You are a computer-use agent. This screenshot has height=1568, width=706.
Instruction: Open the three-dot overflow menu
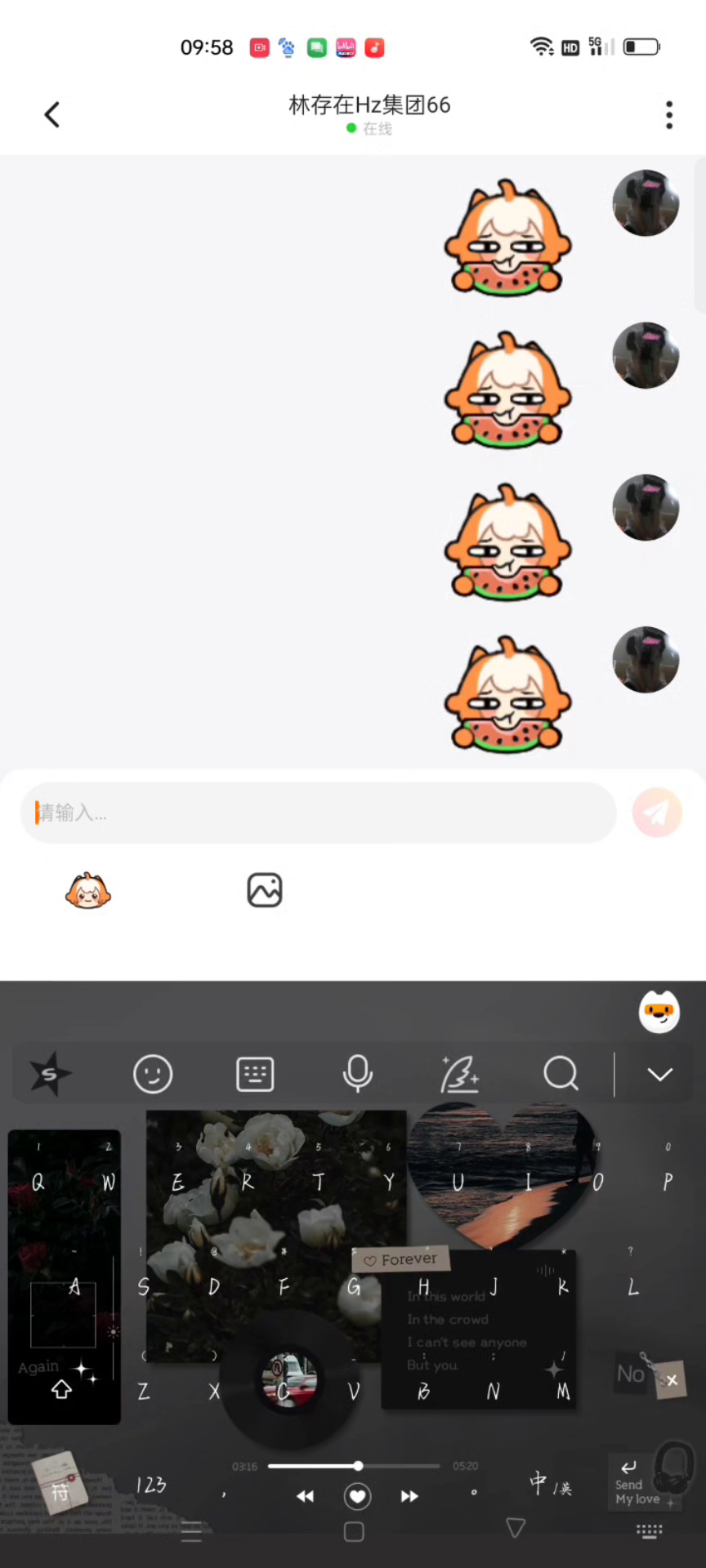(x=669, y=115)
